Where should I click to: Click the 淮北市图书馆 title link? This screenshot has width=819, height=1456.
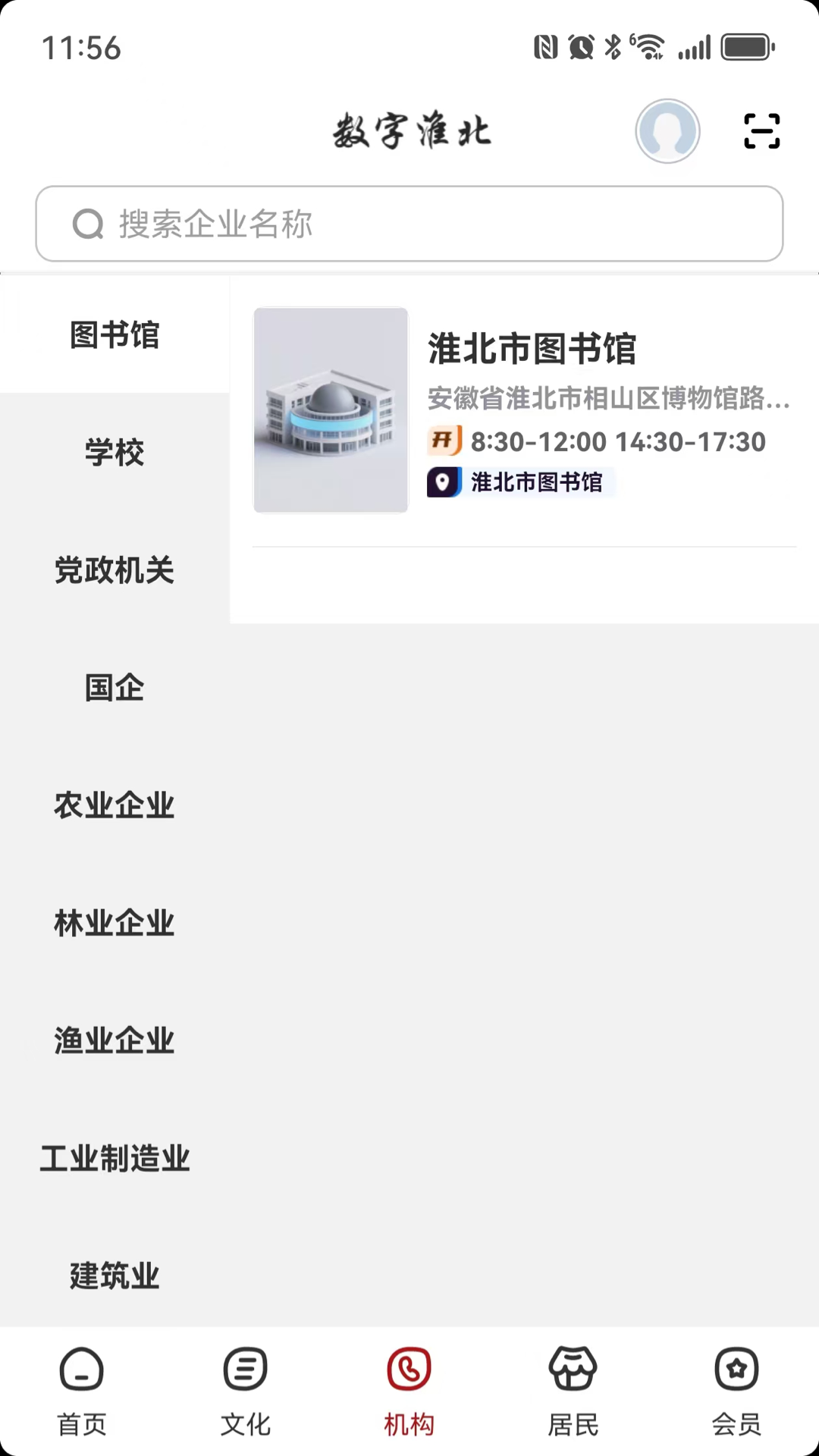[532, 350]
